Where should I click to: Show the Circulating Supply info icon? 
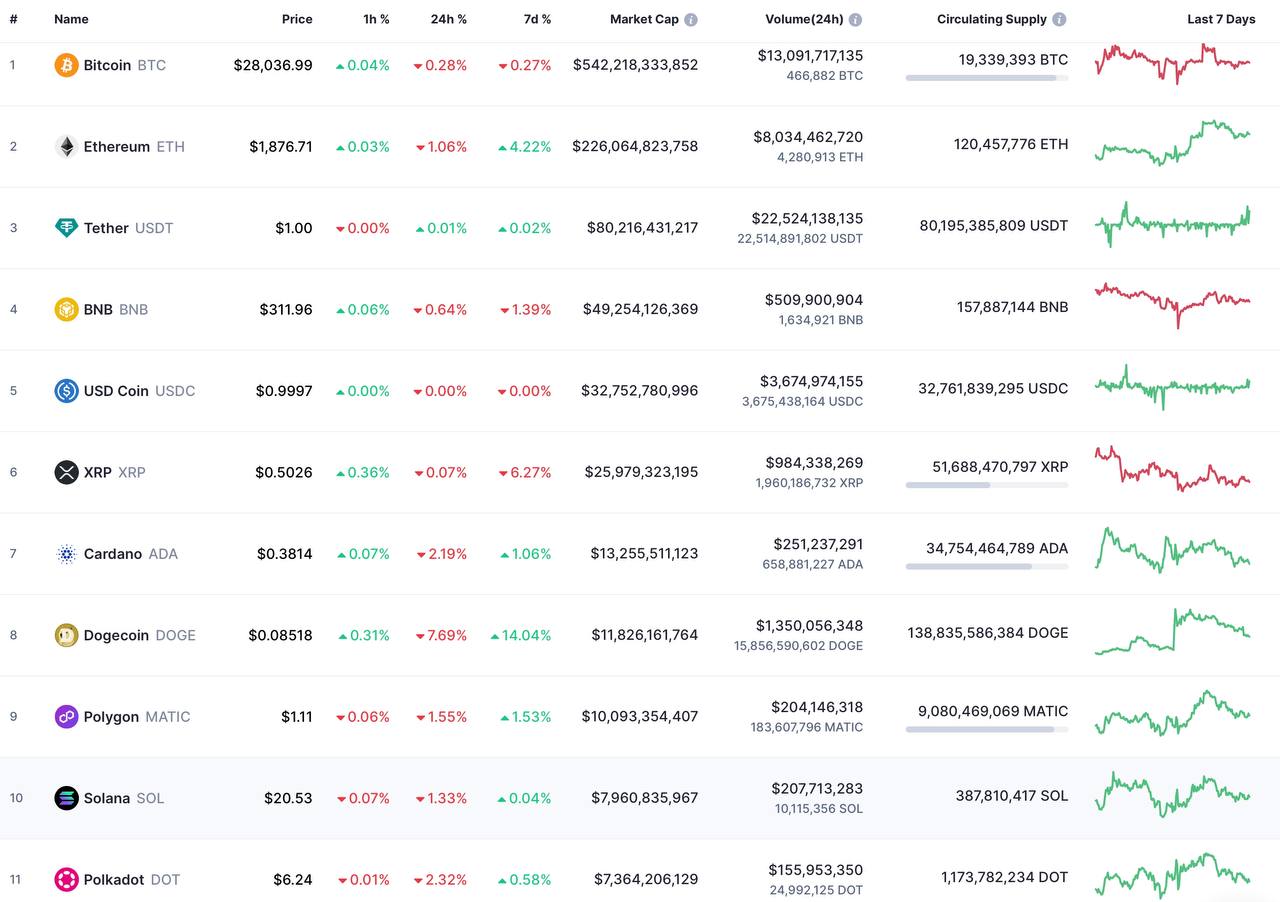[x=1059, y=19]
